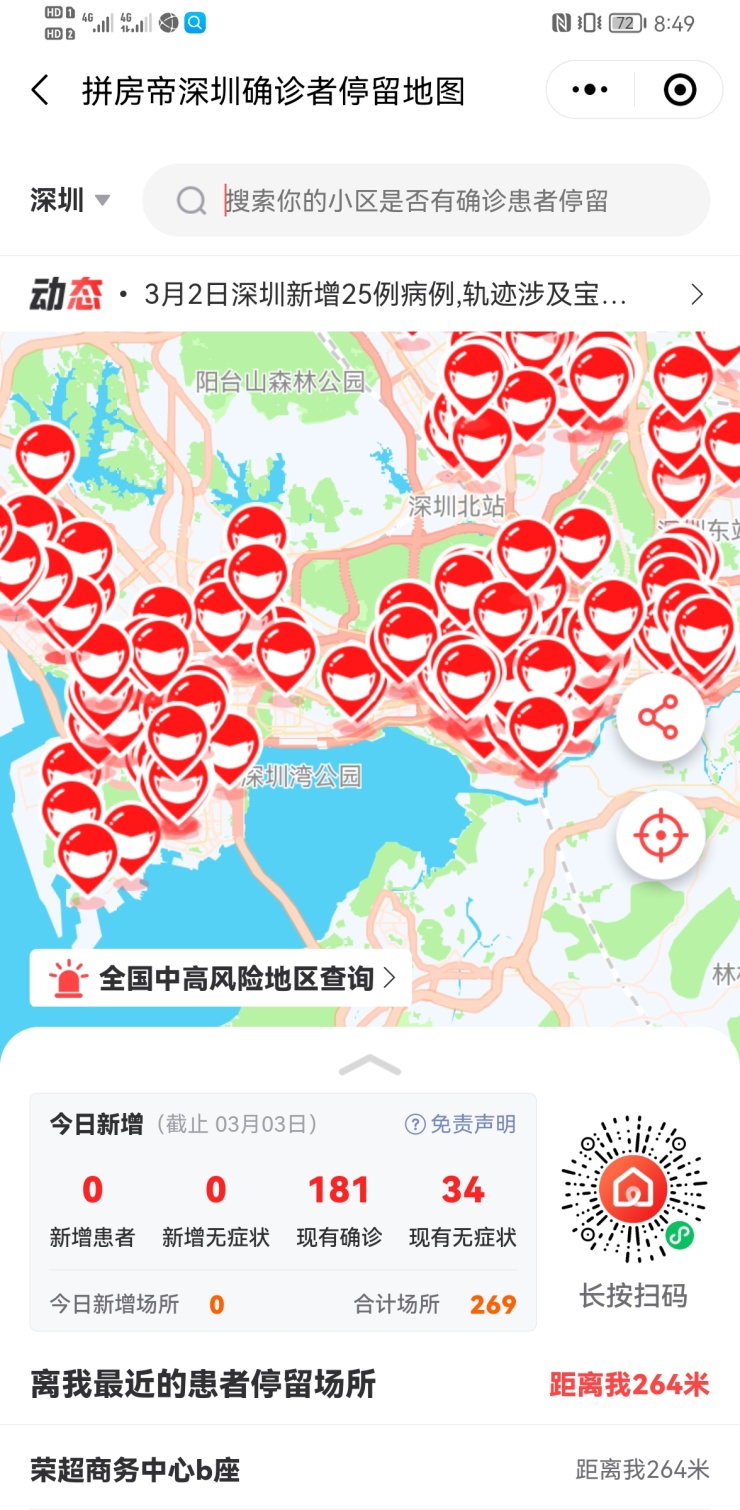
Task: Open the mini program three-dot menu
Action: coord(590,90)
